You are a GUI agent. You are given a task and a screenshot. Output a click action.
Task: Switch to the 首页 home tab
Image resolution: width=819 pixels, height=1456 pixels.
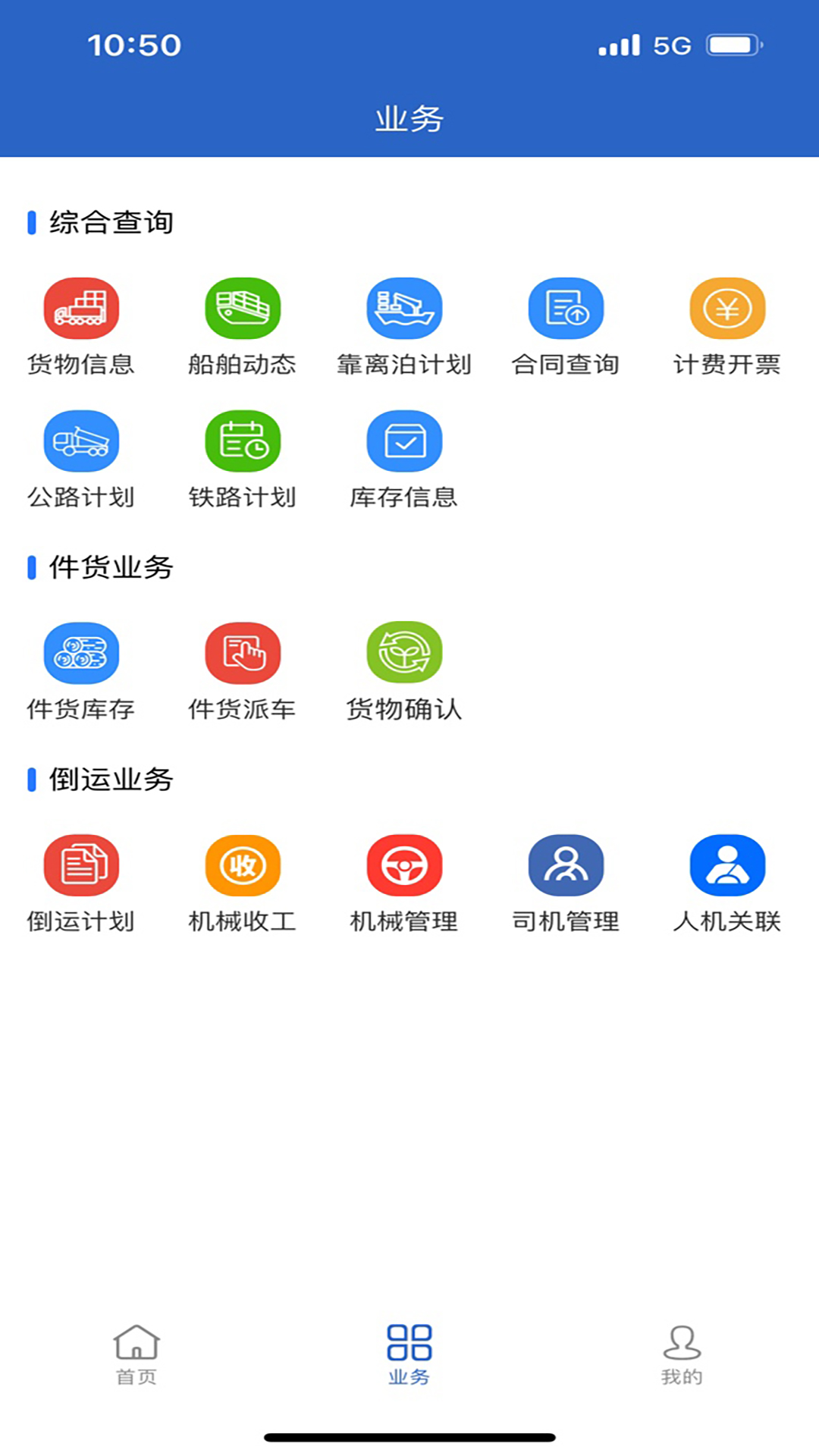pyautogui.click(x=136, y=1355)
